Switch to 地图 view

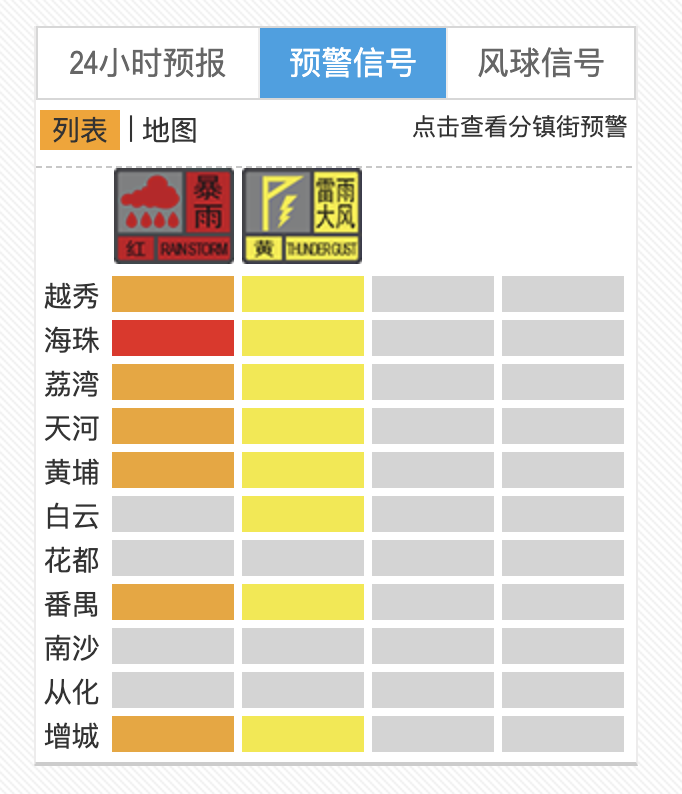click(x=170, y=130)
